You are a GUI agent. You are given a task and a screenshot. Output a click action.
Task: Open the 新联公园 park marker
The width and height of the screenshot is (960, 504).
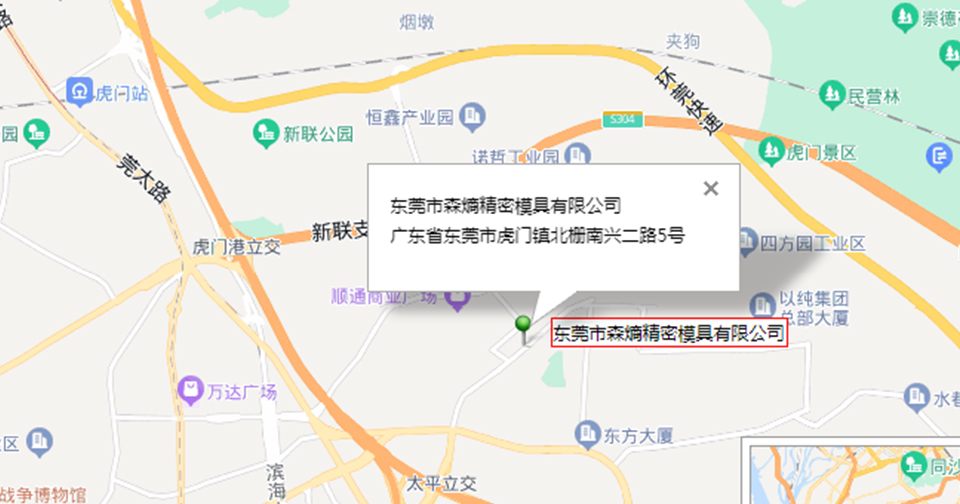point(266,131)
